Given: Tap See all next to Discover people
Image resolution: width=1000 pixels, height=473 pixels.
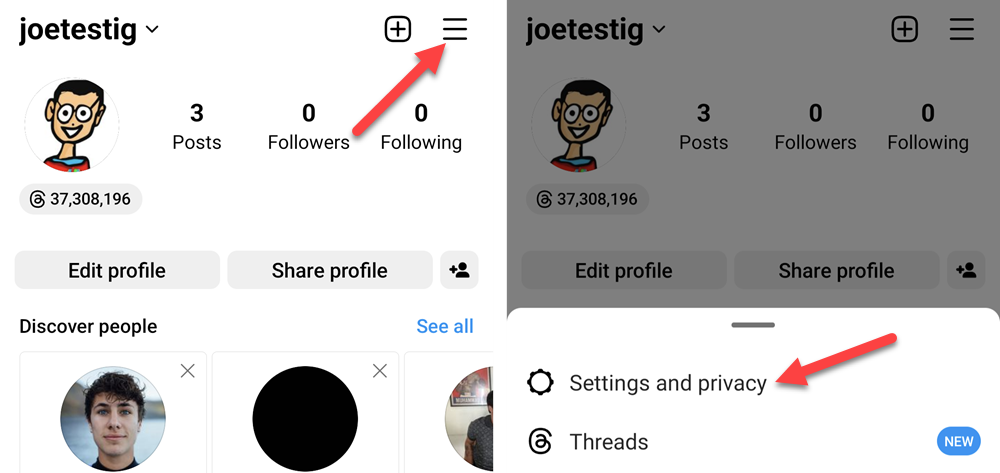Looking at the screenshot, I should [444, 326].
